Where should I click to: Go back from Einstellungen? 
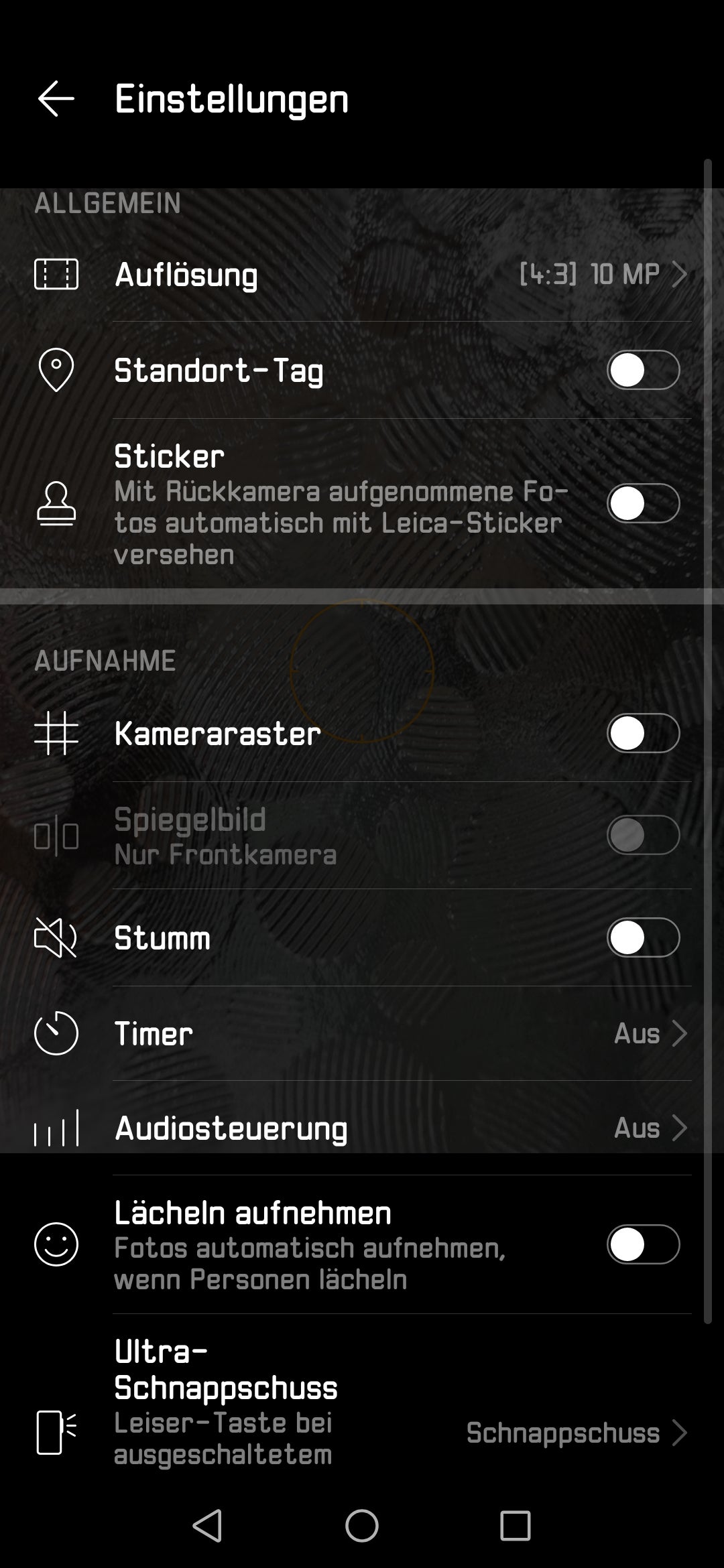[x=56, y=99]
